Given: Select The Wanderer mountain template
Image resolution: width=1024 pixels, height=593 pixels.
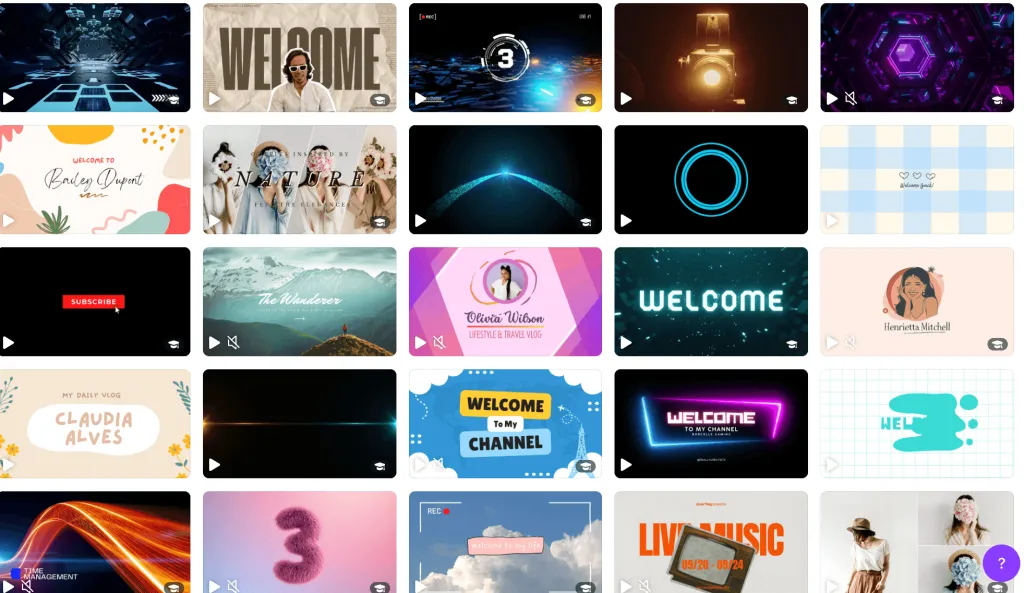Looking at the screenshot, I should pos(299,301).
